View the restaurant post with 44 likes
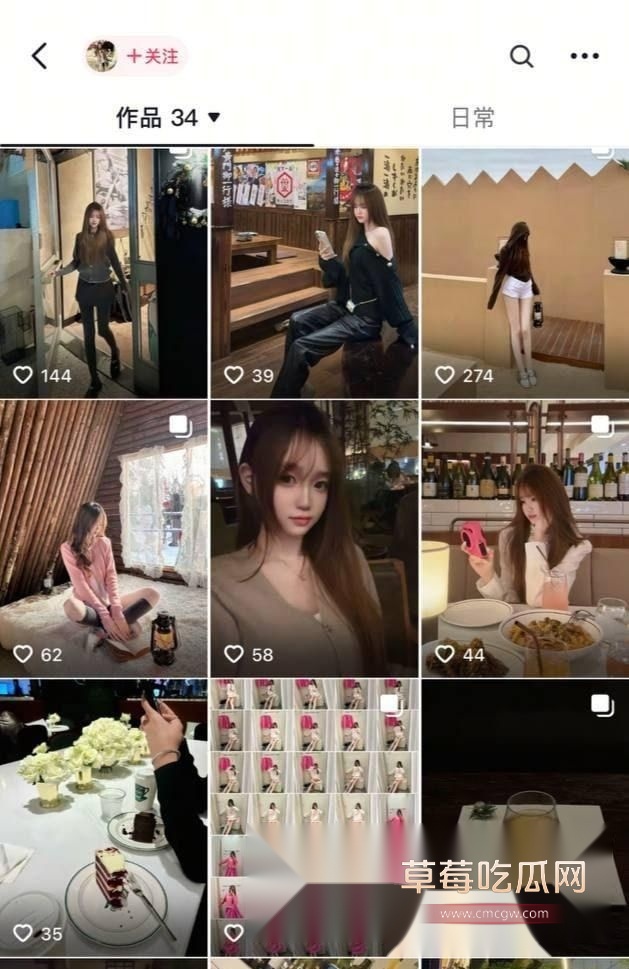Screen dimensions: 629x969 pyautogui.click(x=524, y=538)
